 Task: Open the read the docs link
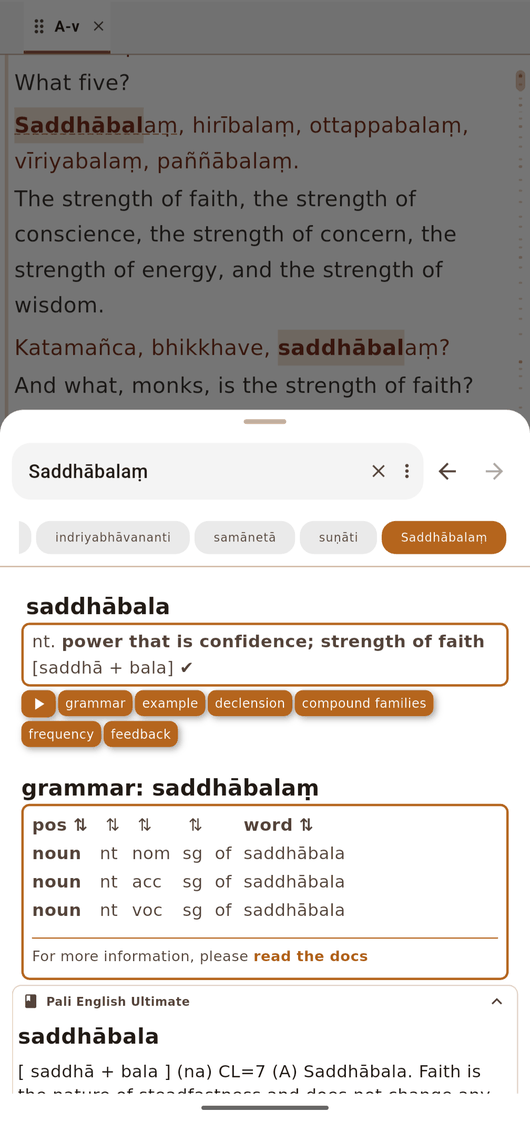310,957
